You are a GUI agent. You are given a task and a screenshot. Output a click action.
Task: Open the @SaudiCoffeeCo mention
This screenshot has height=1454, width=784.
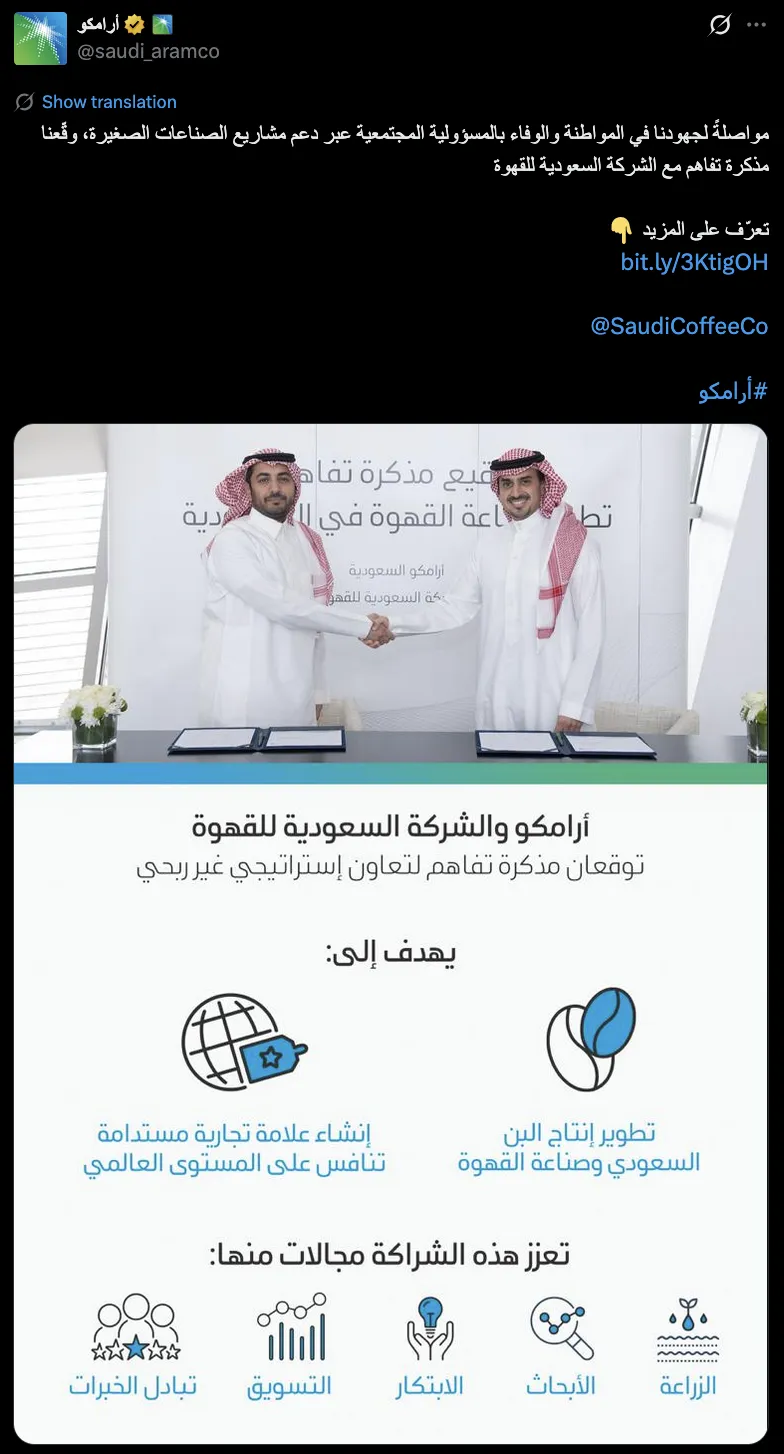(679, 326)
